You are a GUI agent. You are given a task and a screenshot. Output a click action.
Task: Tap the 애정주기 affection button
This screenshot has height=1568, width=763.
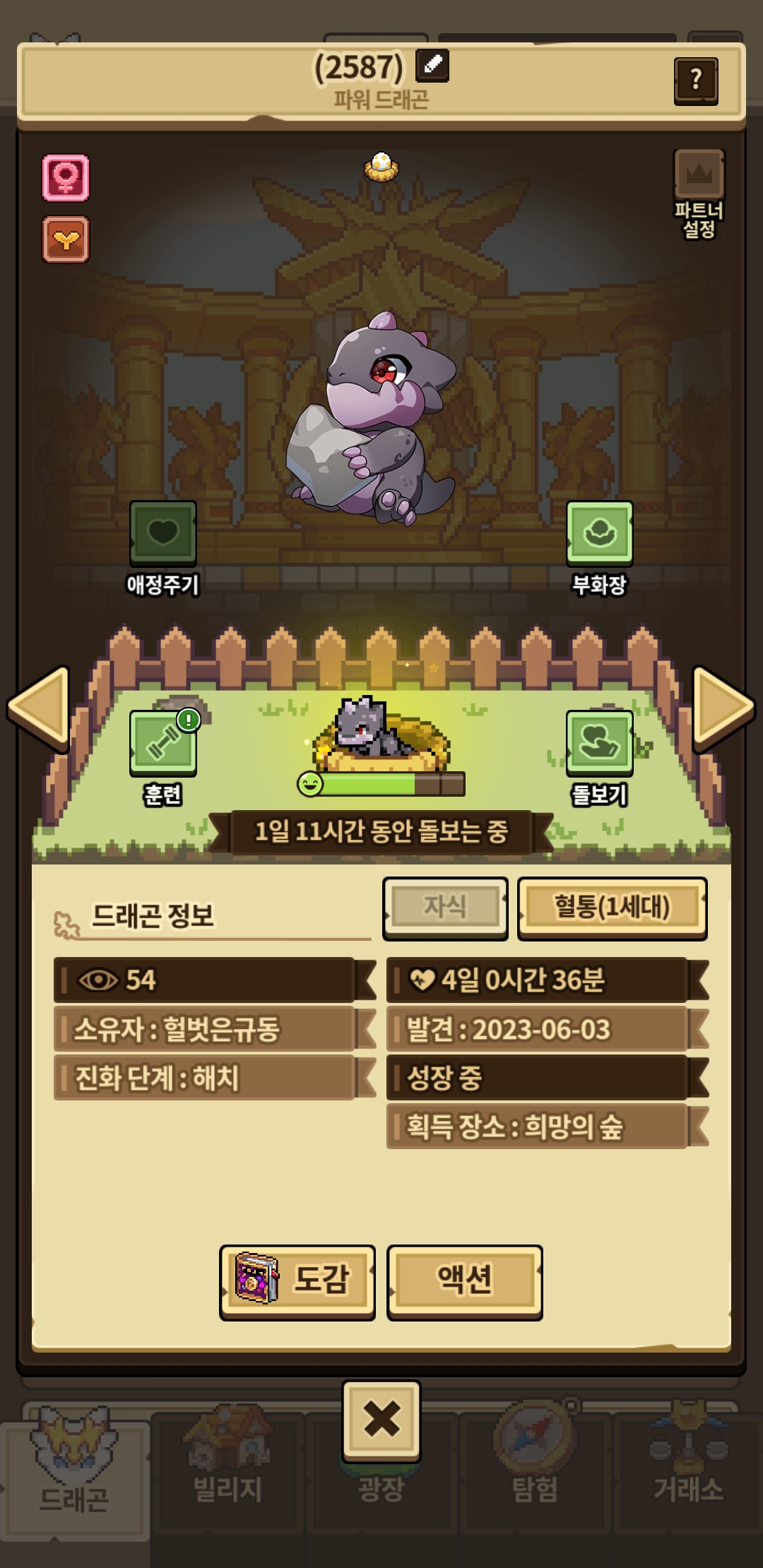coord(163,535)
